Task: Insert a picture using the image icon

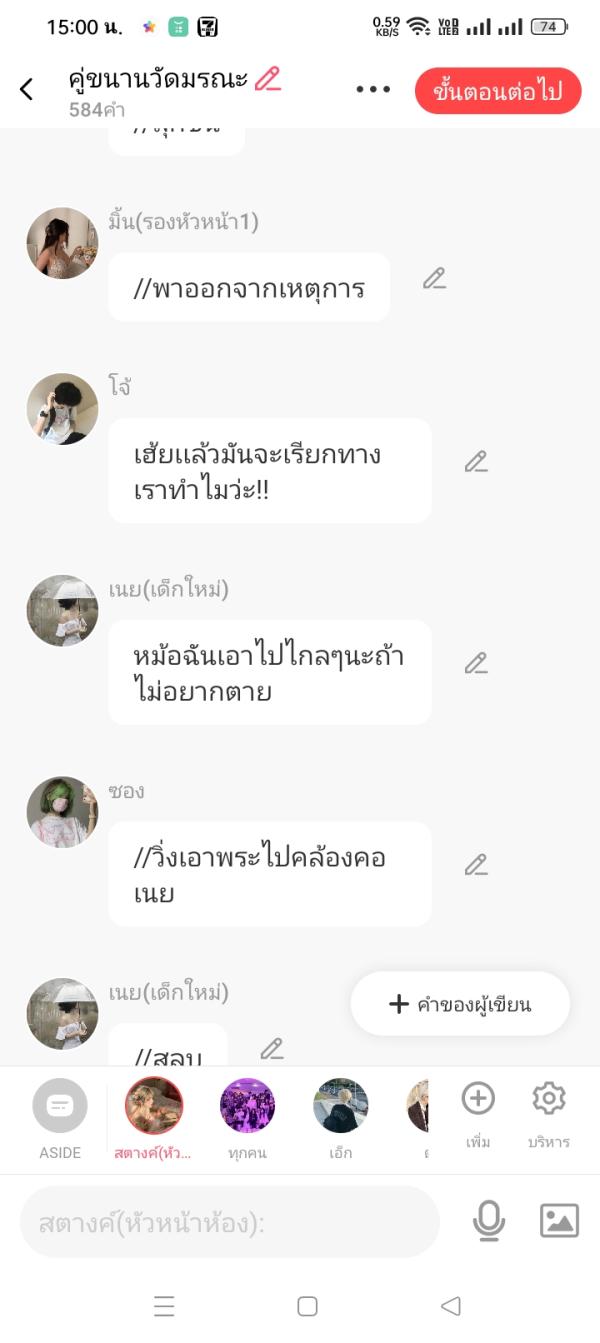Action: pyautogui.click(x=559, y=1221)
